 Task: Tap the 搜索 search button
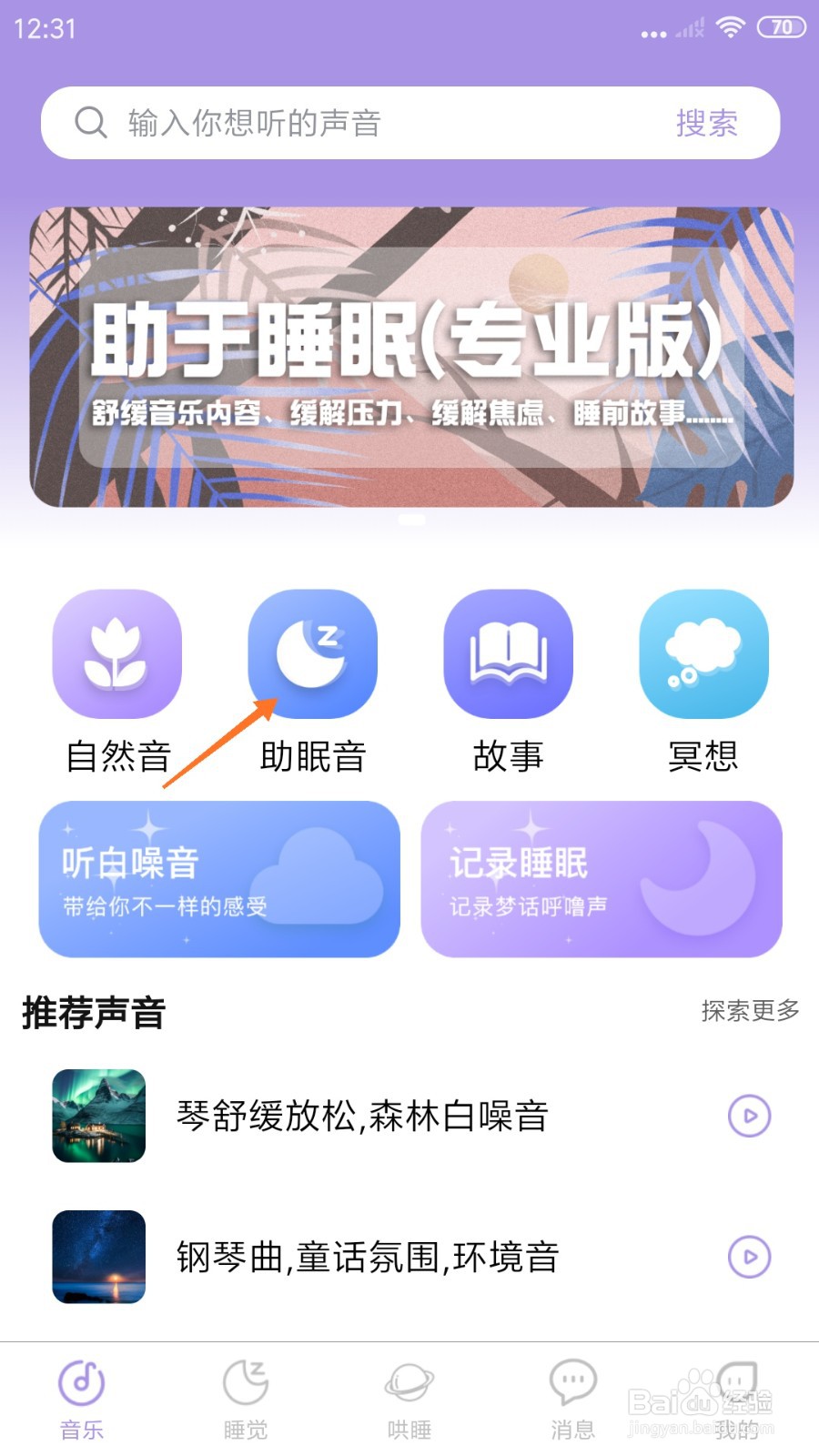tap(706, 123)
